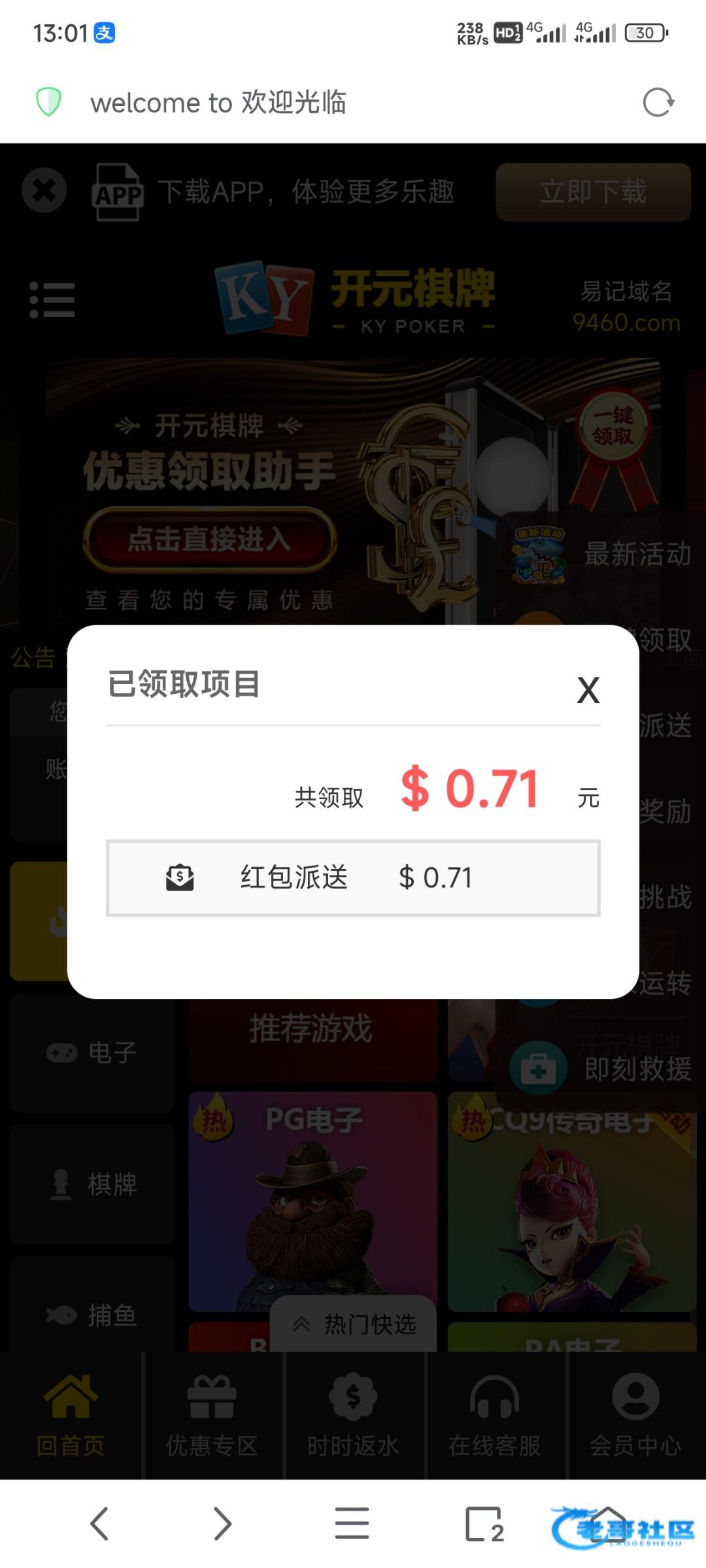Close the 已领取项目 dialog
Viewport: 706px width, 1568px height.
(588, 690)
